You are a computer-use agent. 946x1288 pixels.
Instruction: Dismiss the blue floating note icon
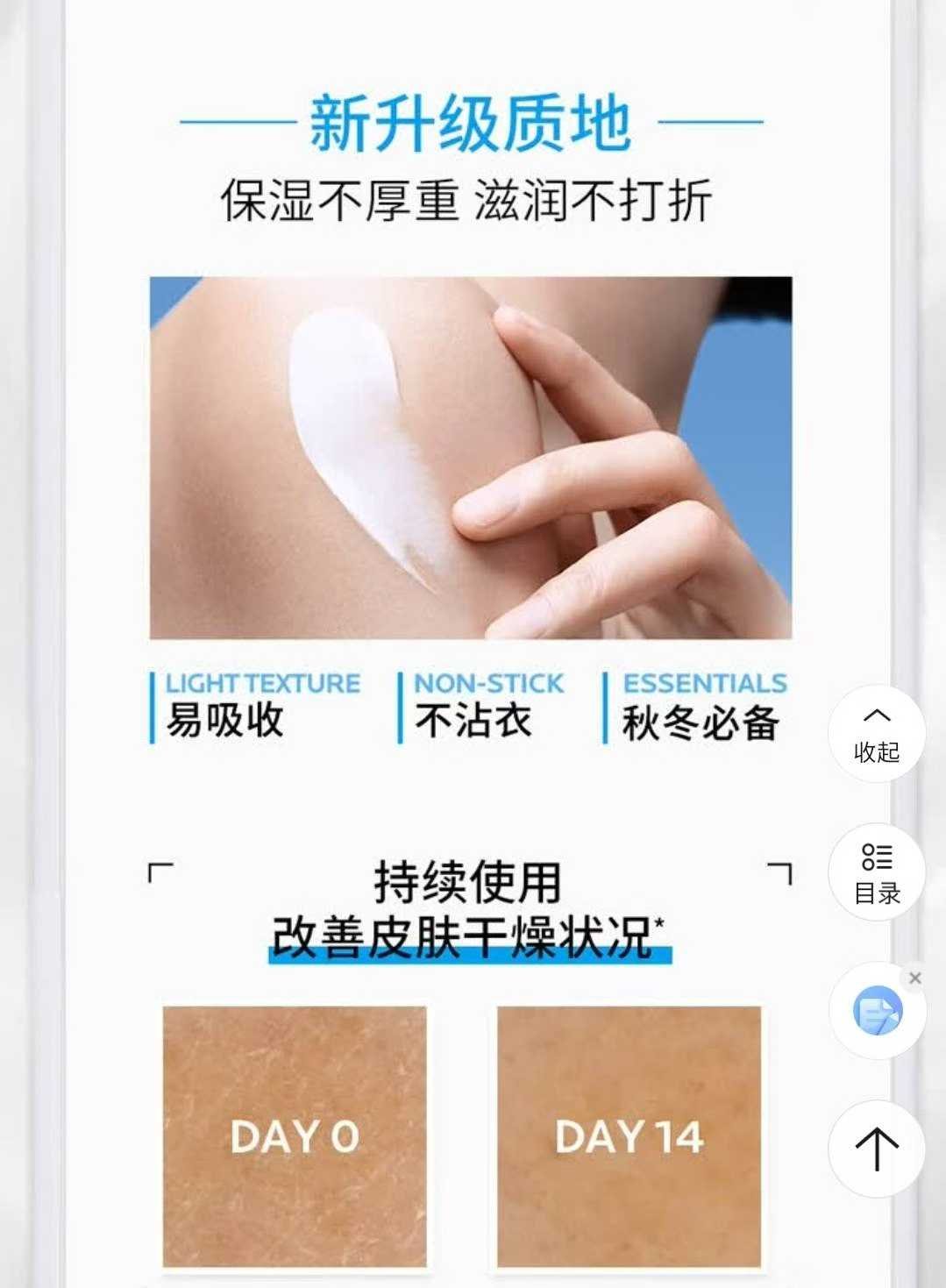coord(914,978)
